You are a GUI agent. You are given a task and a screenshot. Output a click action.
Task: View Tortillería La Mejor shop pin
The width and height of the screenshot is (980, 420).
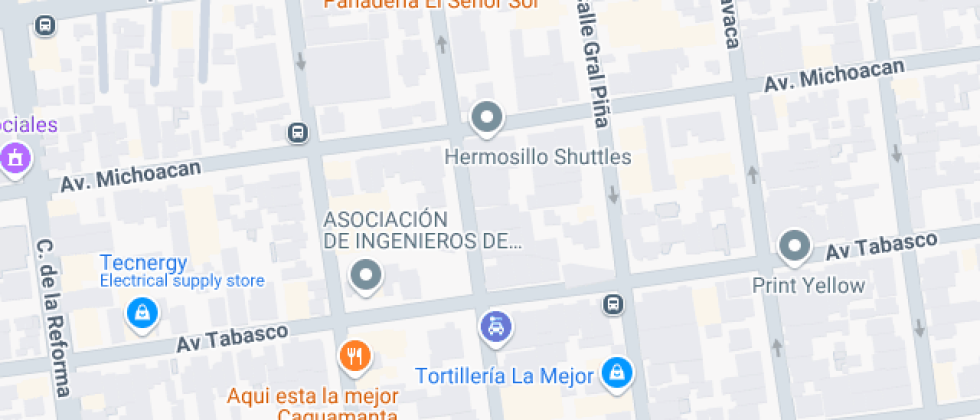618,374
